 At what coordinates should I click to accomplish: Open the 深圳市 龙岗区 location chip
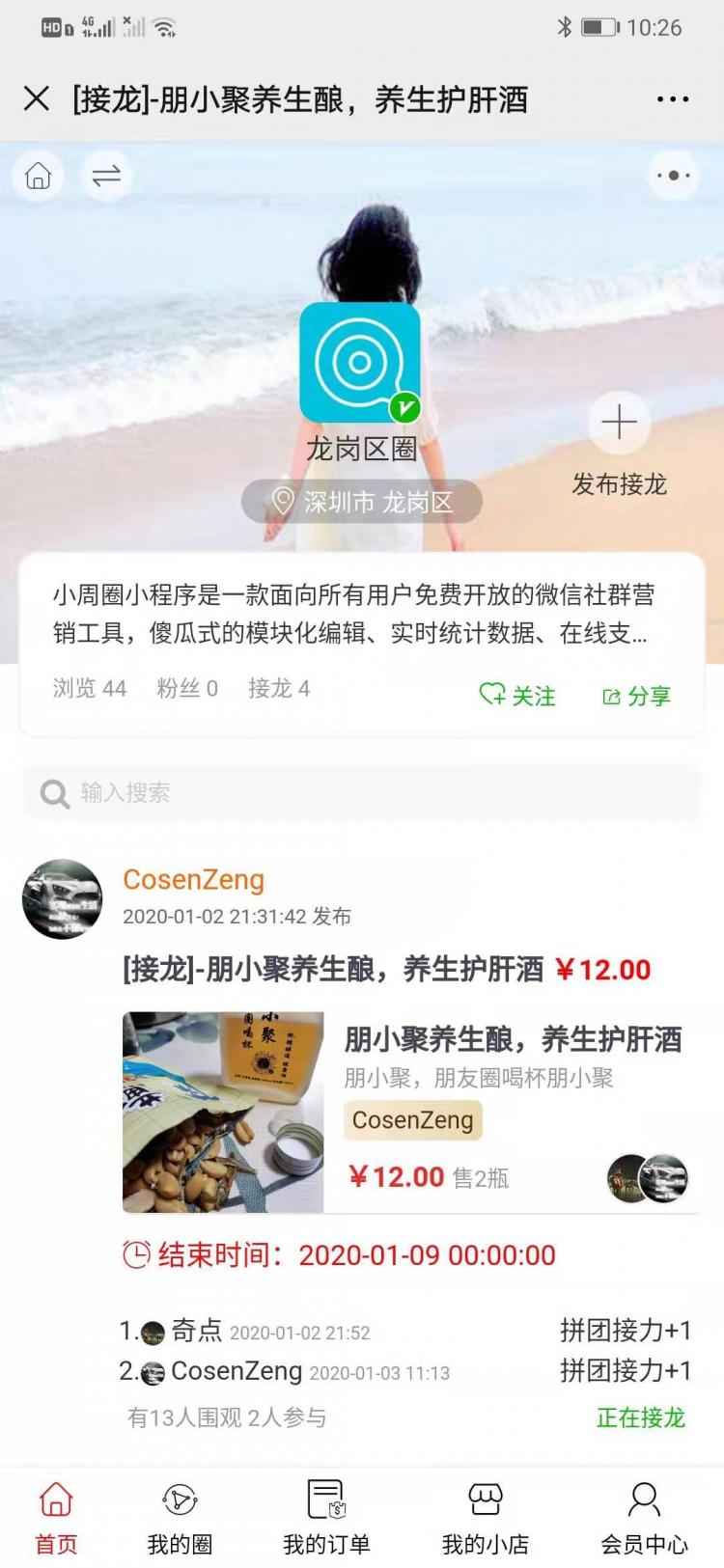click(x=362, y=502)
